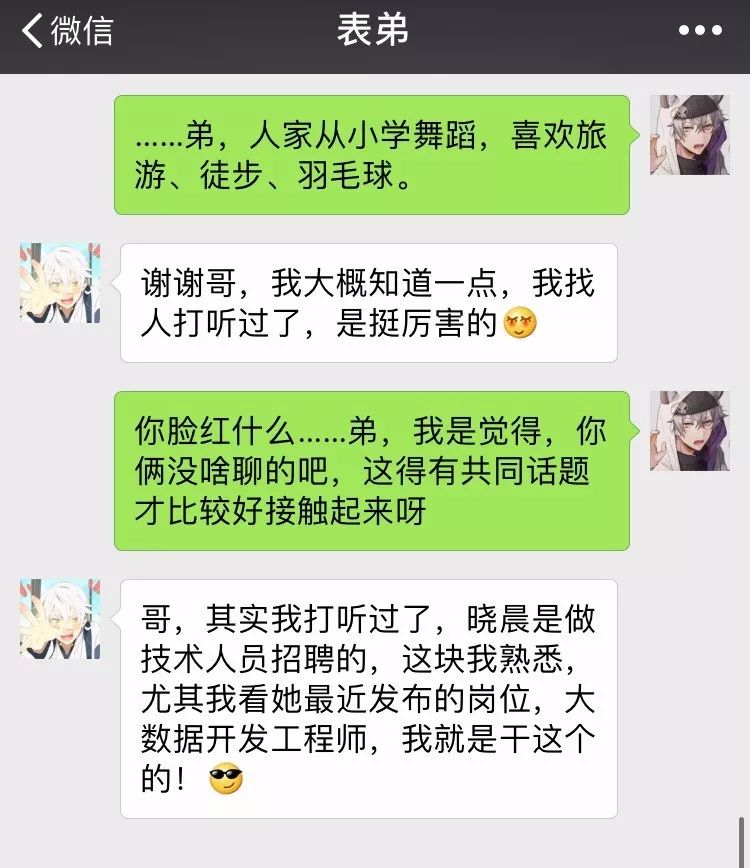View own avatar beside the 你脸红什么 message
750x868 pixels.
689,430
